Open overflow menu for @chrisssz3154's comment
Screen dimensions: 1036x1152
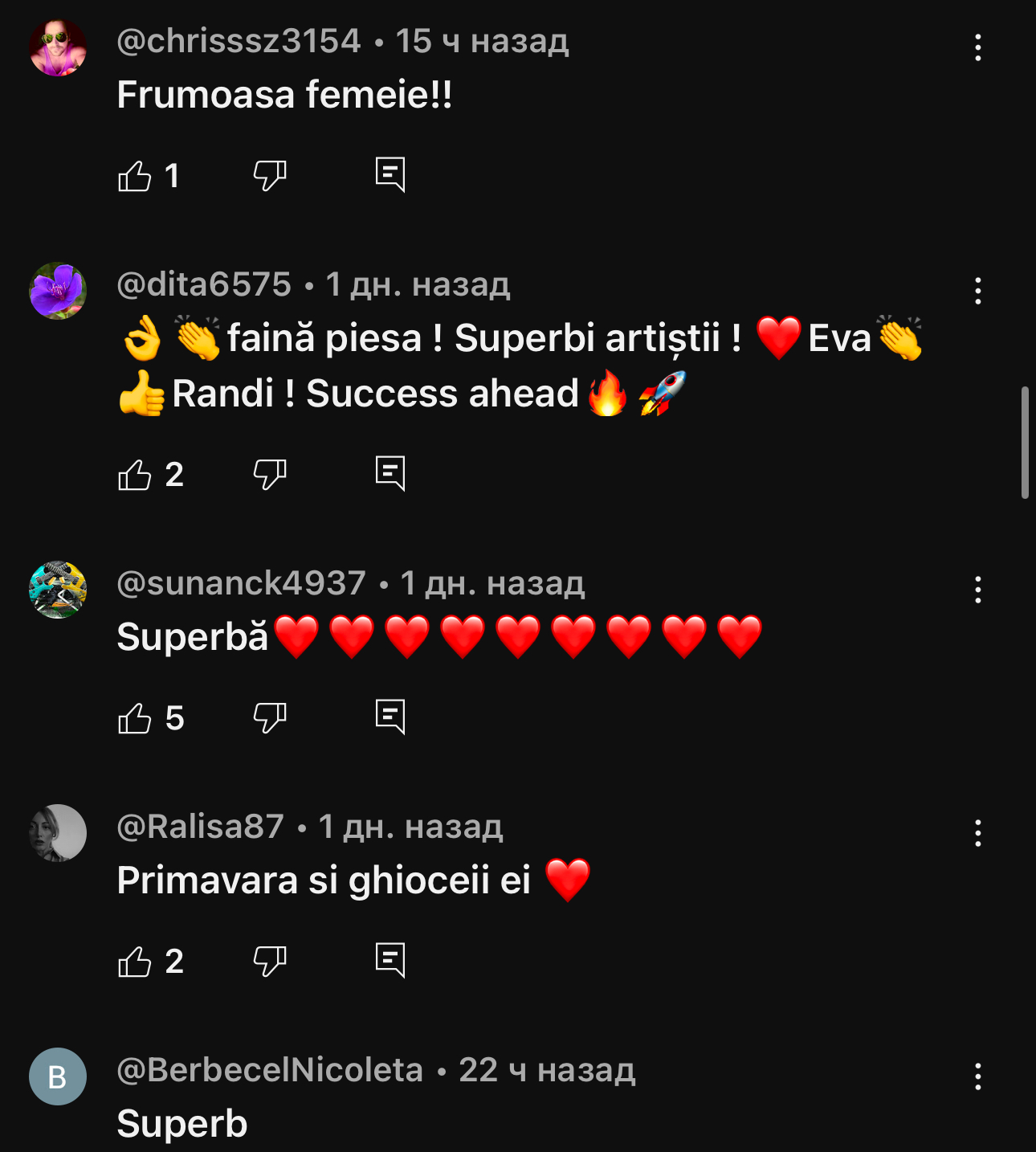(x=977, y=47)
